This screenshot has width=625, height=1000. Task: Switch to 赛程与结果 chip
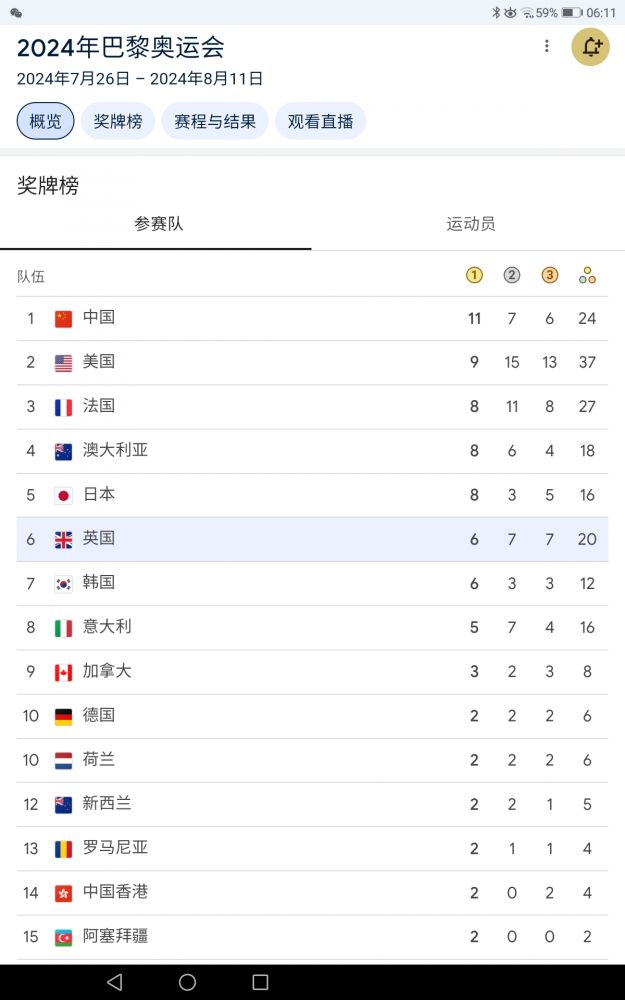(x=215, y=122)
